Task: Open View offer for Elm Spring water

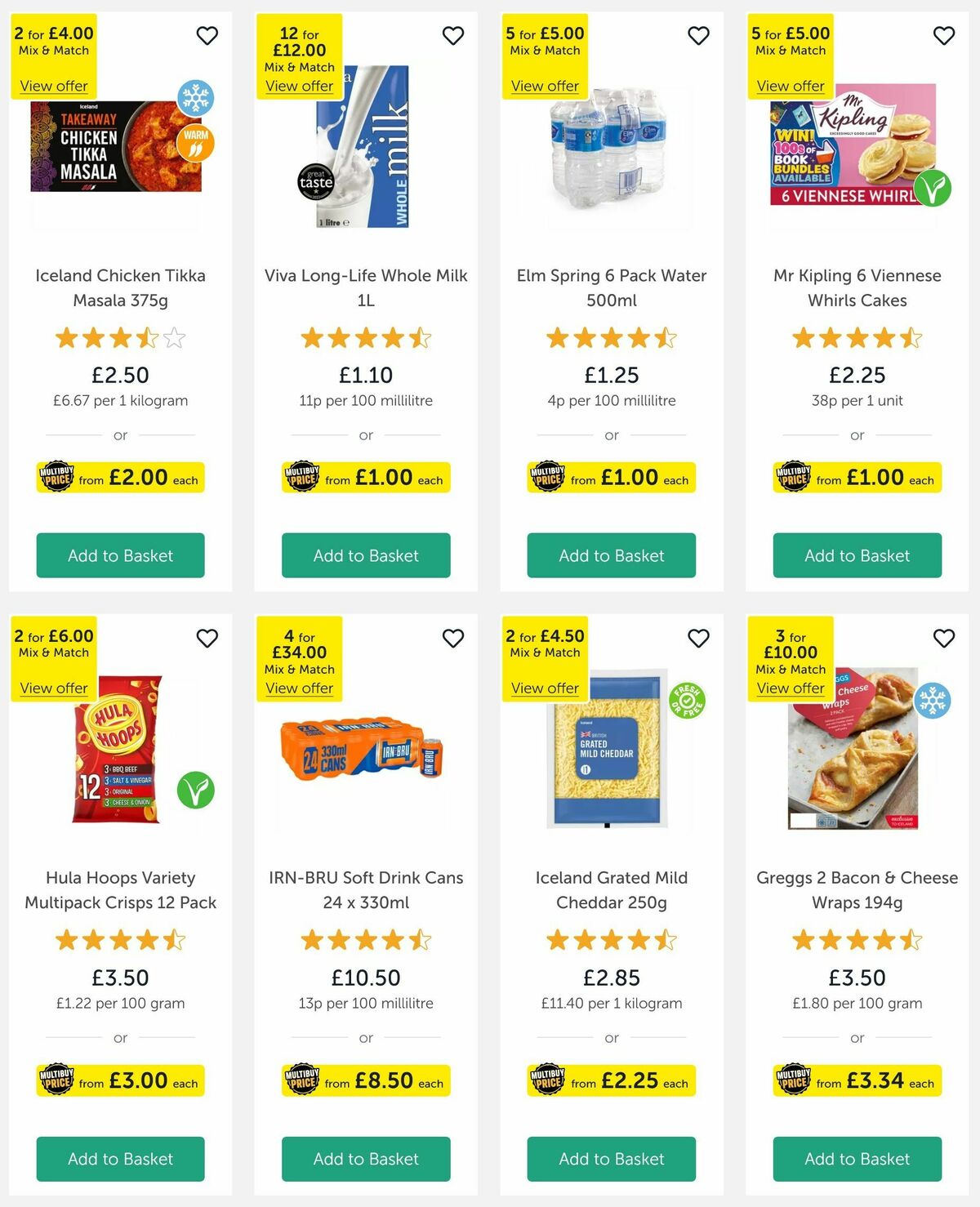Action: [x=545, y=86]
